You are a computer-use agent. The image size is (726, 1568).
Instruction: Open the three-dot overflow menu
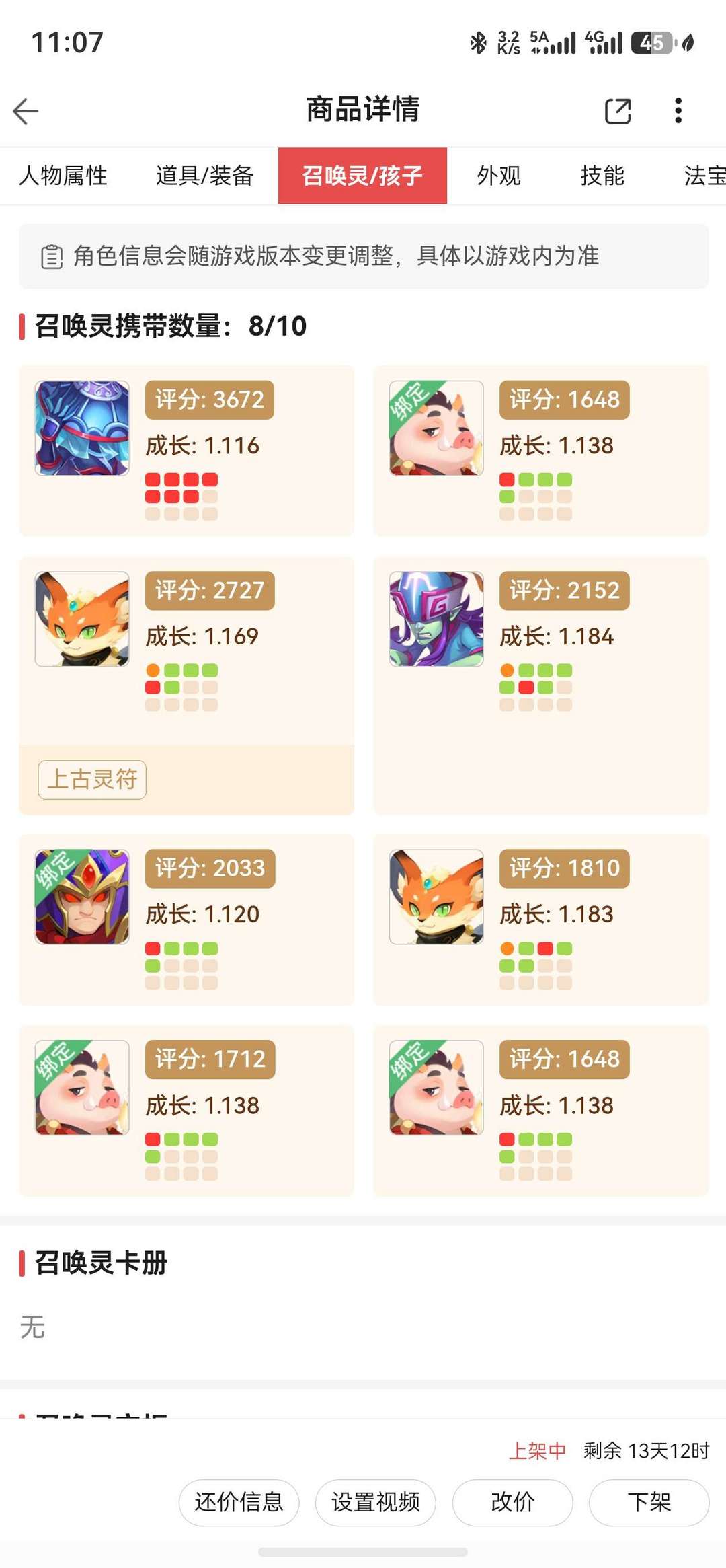(x=678, y=111)
